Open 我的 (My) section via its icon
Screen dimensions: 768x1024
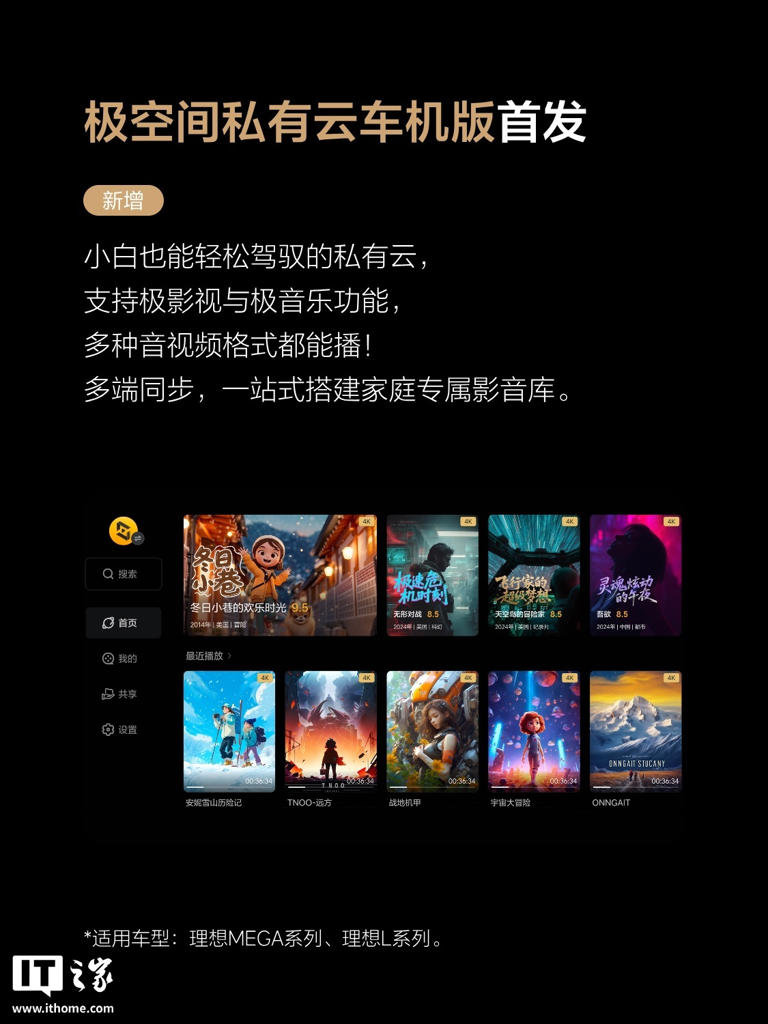109,658
